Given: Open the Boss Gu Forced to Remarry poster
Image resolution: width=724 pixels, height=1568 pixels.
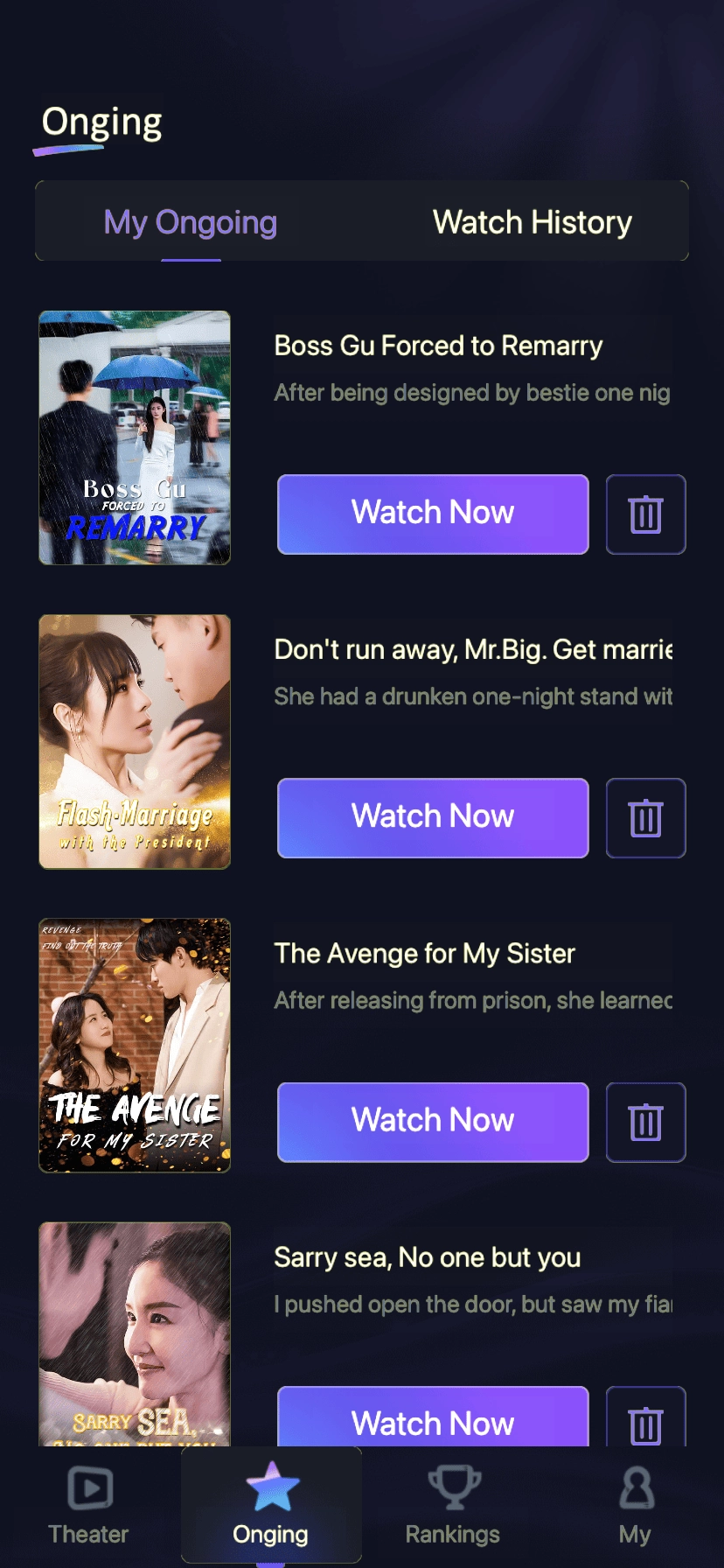Looking at the screenshot, I should click(x=135, y=437).
